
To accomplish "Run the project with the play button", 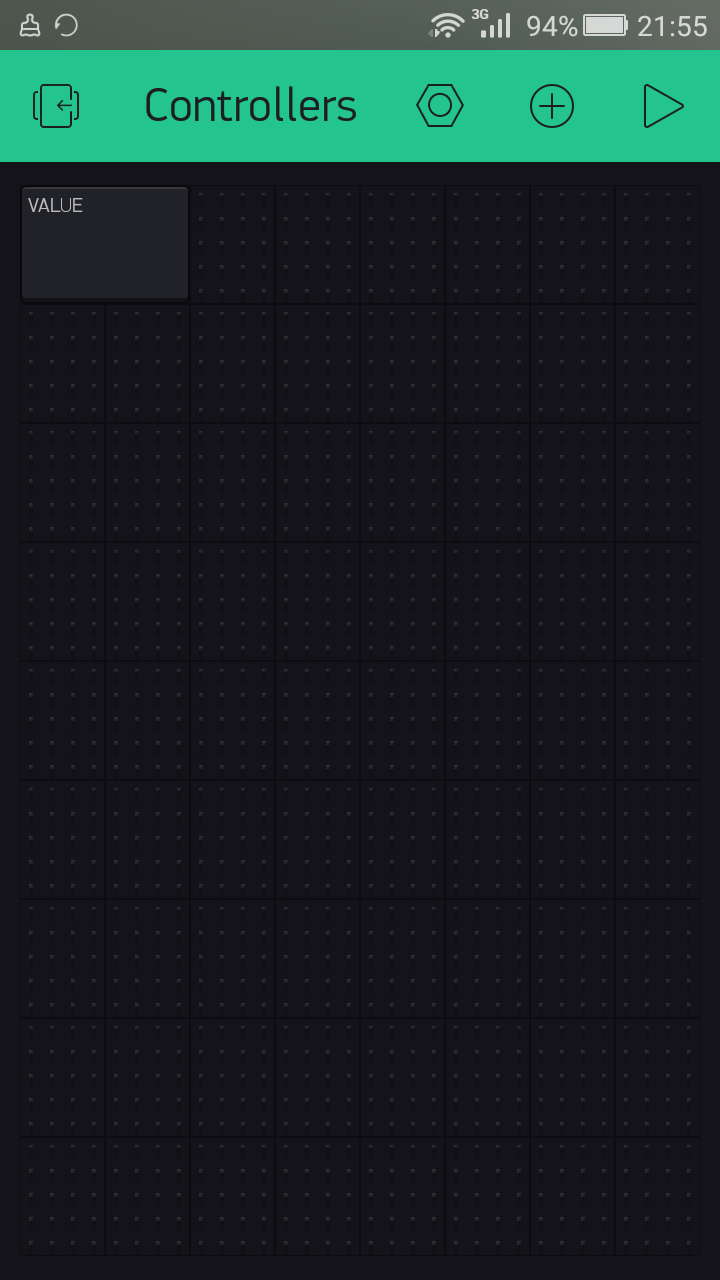I will click(x=663, y=106).
